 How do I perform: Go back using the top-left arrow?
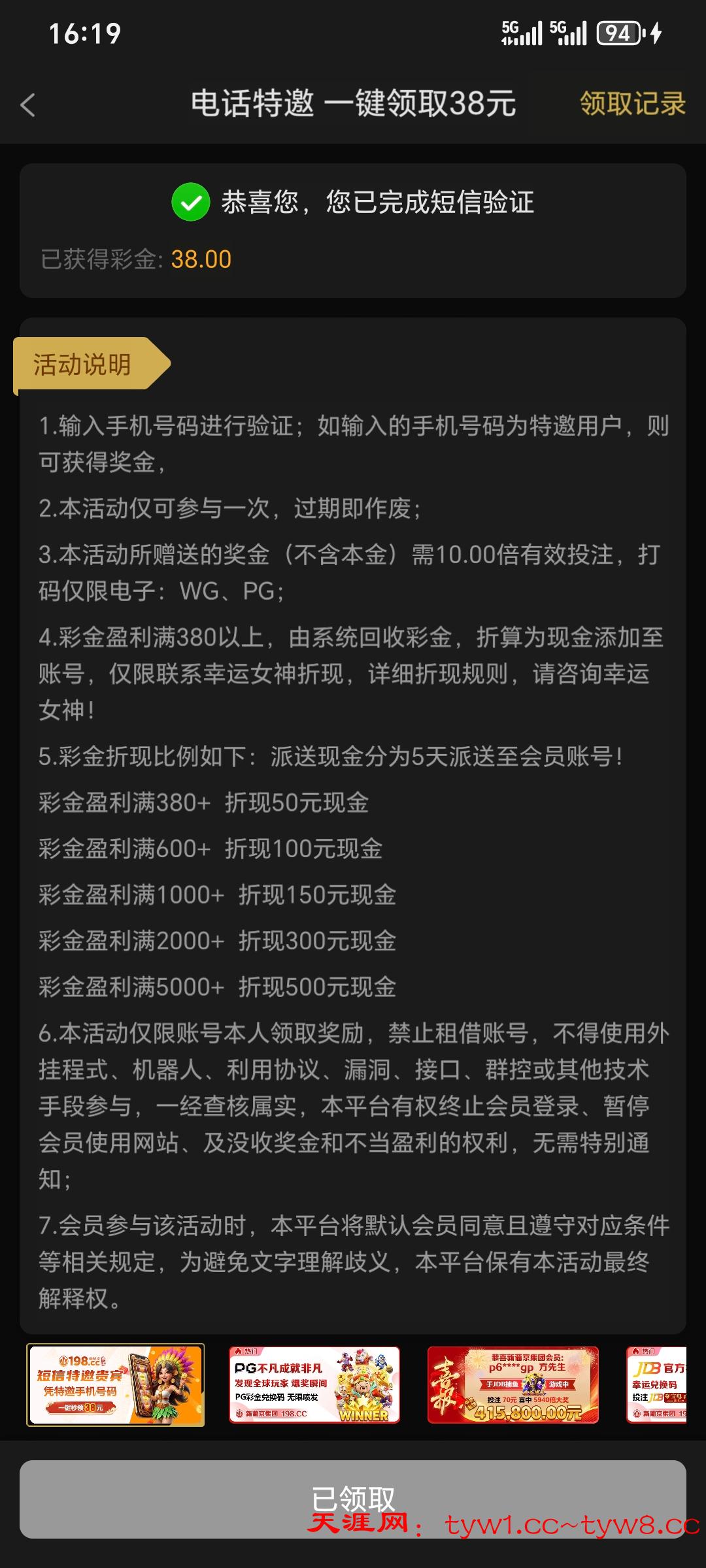pyautogui.click(x=28, y=105)
